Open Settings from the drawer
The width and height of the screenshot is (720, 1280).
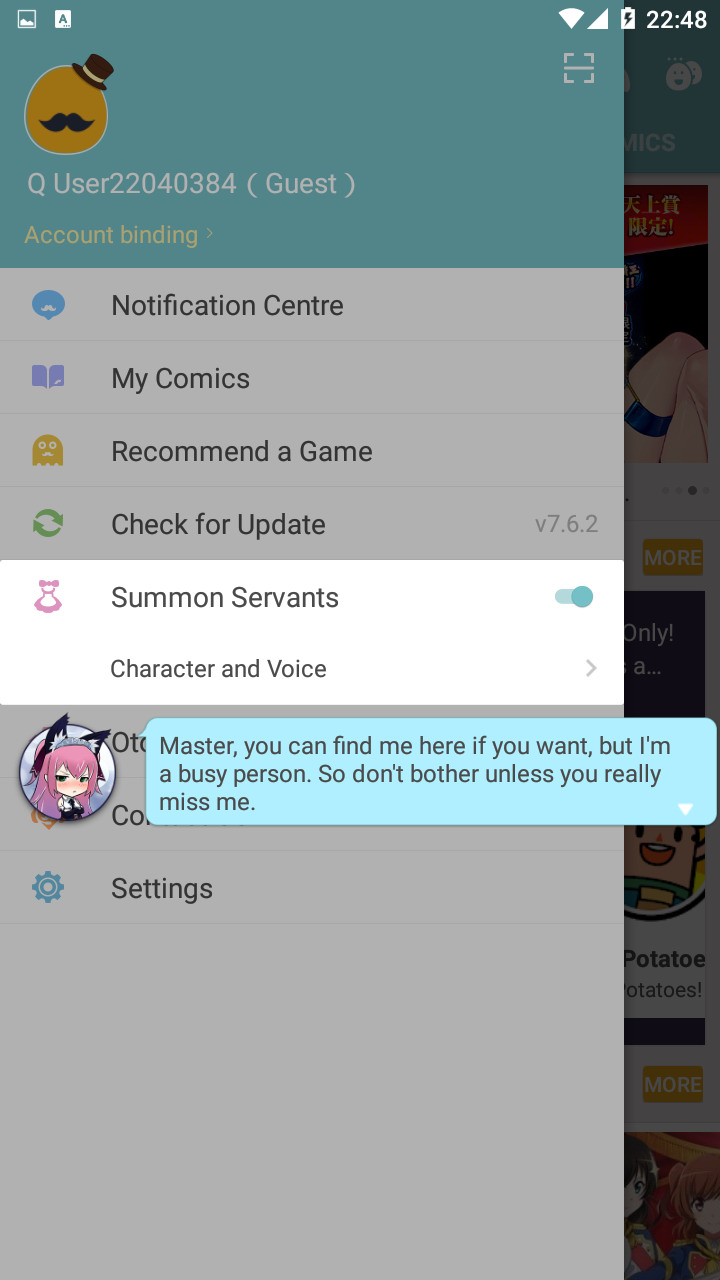[312, 888]
